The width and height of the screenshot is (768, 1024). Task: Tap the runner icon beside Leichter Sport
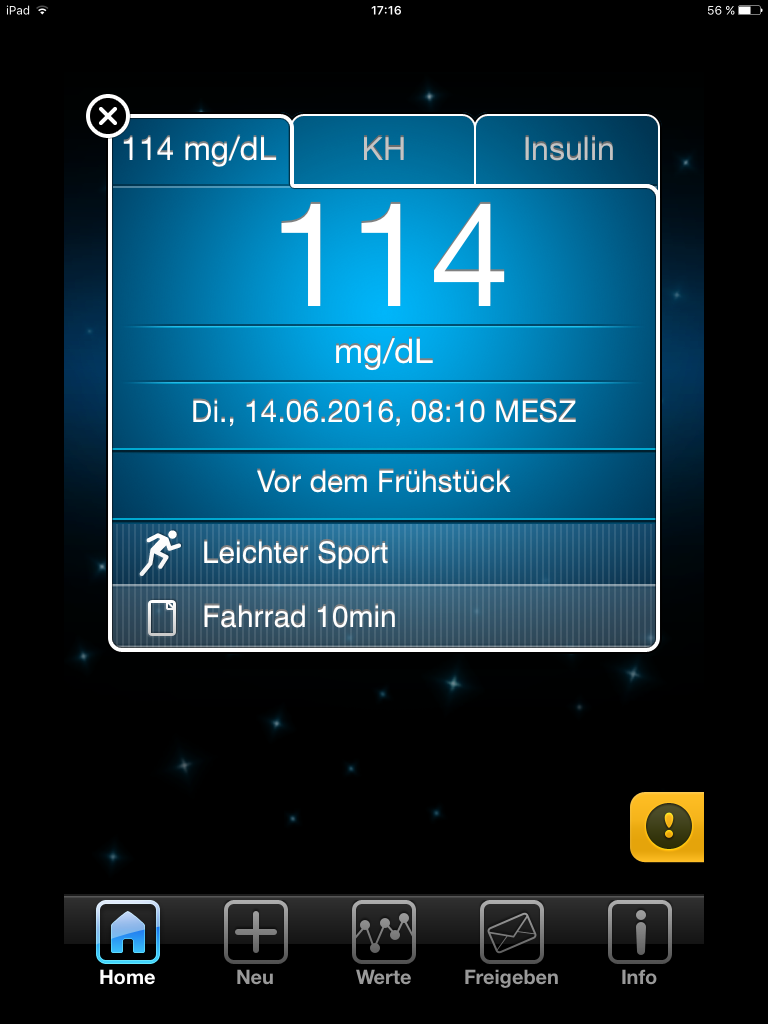160,550
